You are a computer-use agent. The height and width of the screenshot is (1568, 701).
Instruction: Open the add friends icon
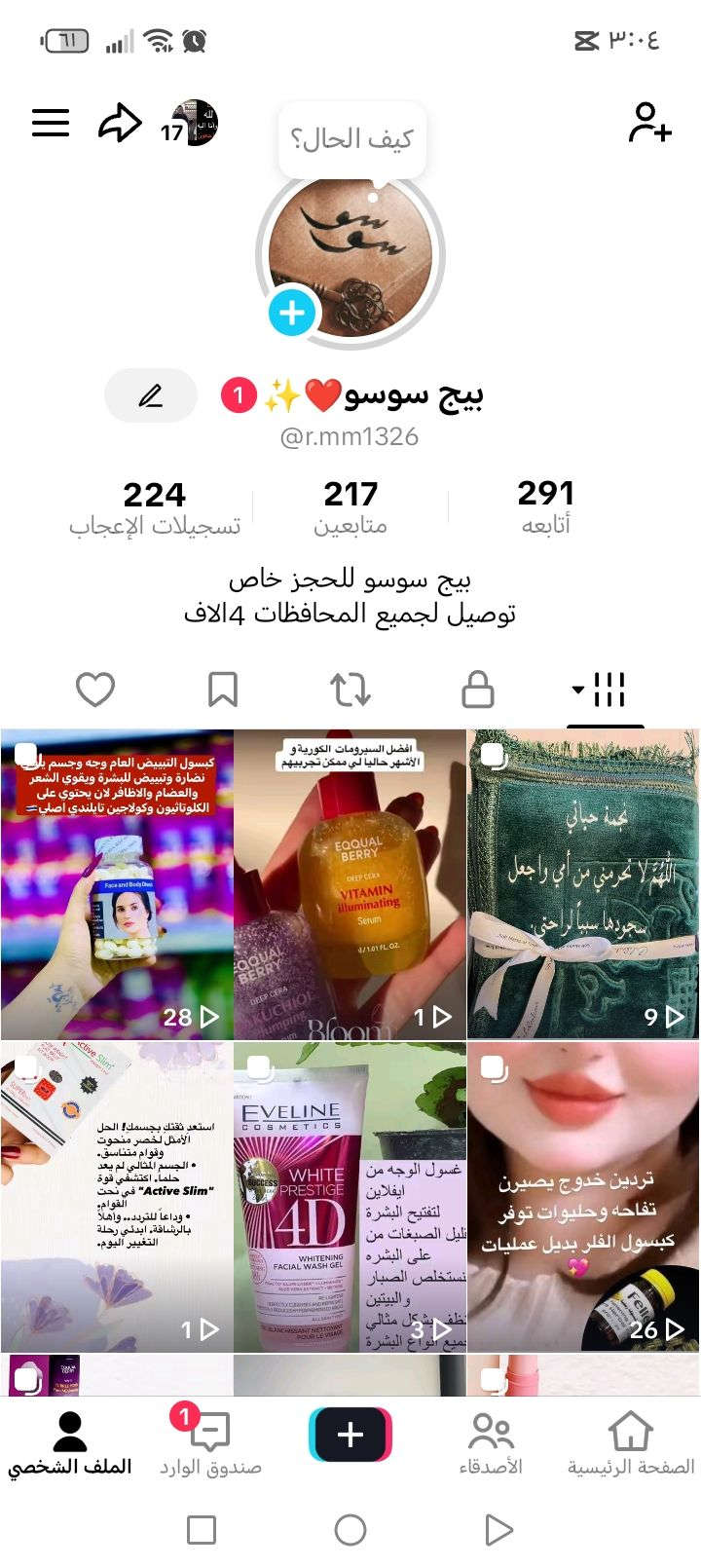click(648, 123)
